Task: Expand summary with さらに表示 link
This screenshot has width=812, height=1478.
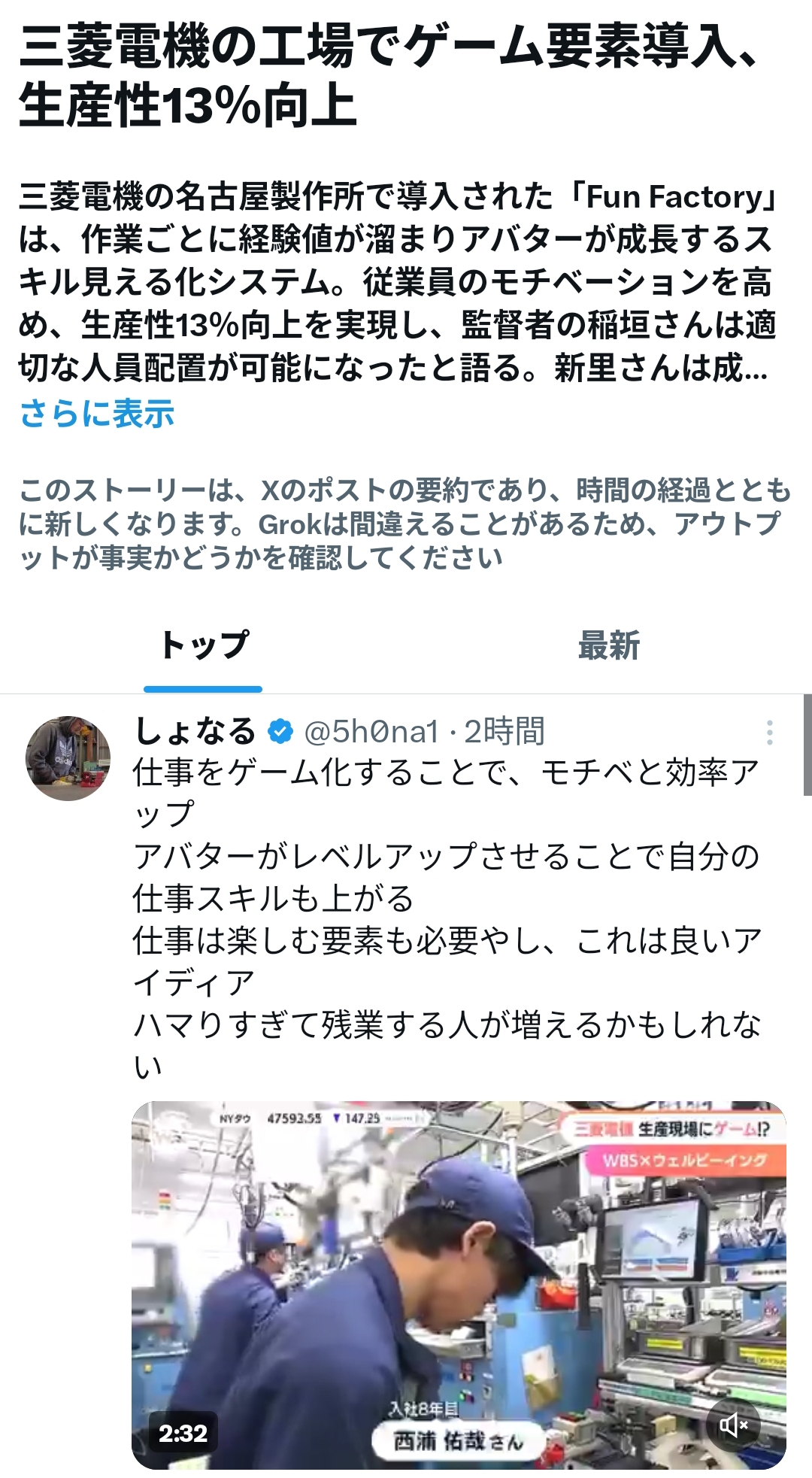Action: [x=97, y=414]
